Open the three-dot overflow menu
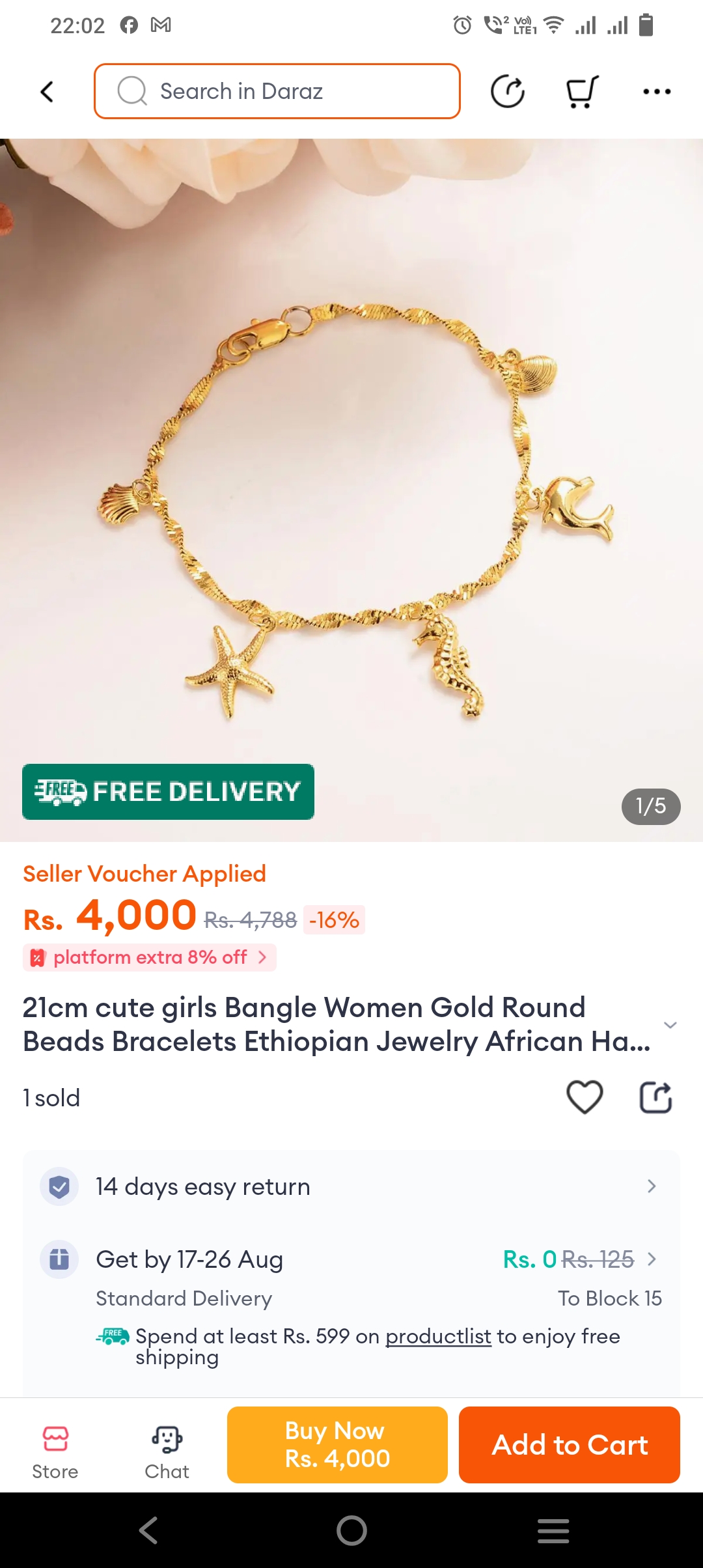Viewport: 703px width, 1568px height. point(656,92)
